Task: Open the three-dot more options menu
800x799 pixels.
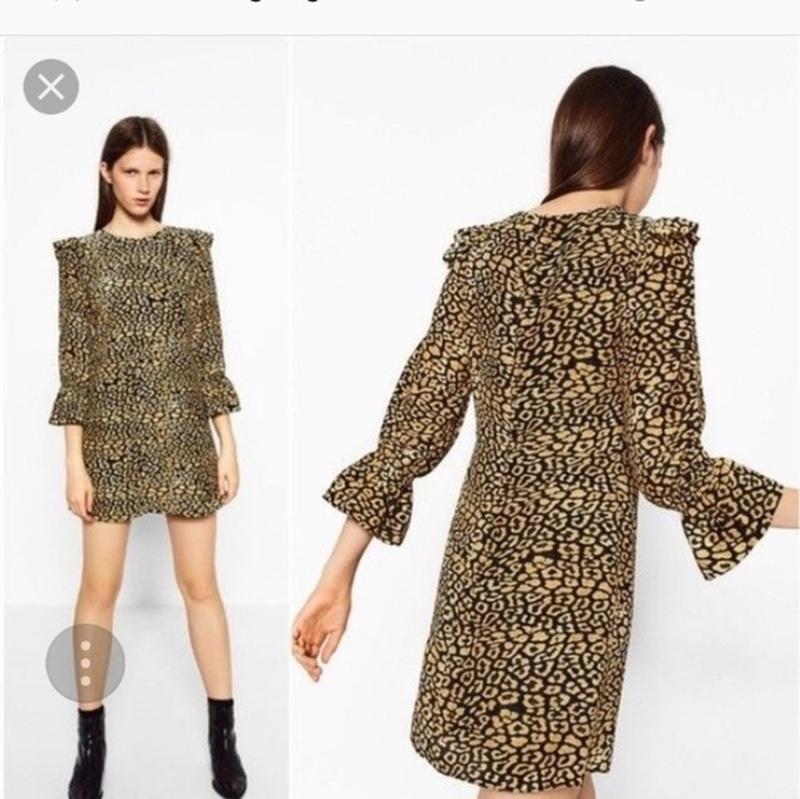Action: point(85,662)
